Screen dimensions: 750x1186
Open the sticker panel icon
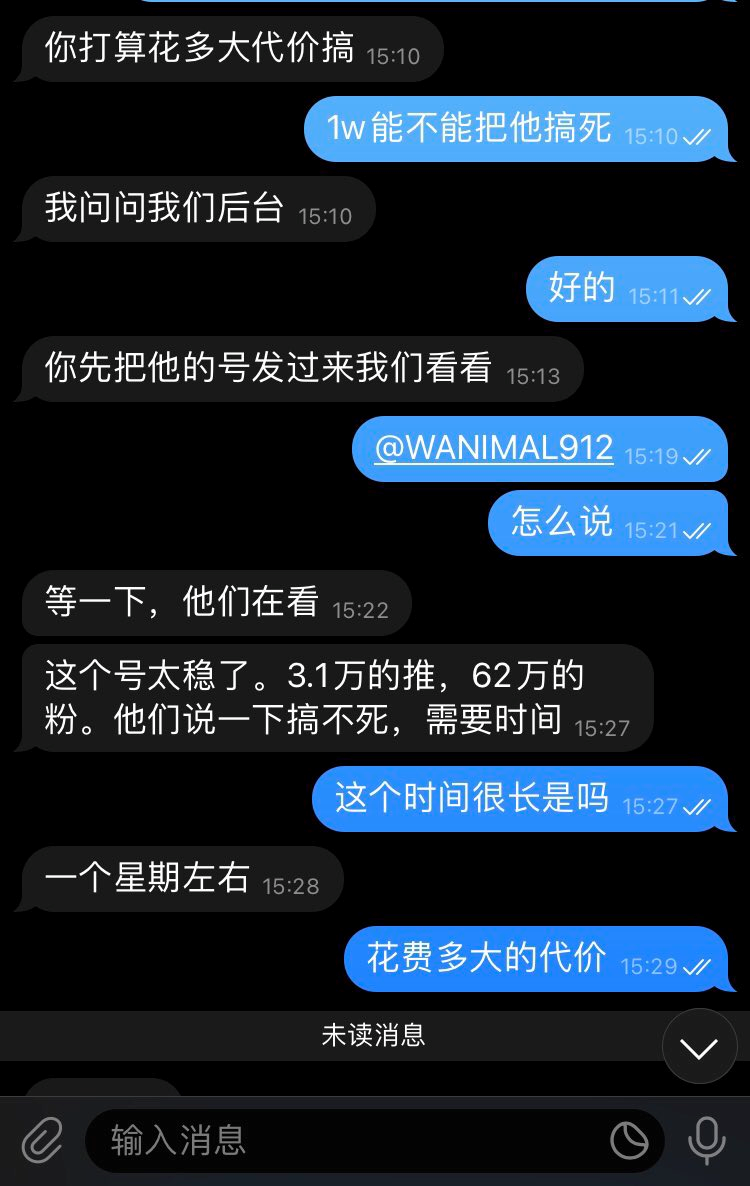629,1140
